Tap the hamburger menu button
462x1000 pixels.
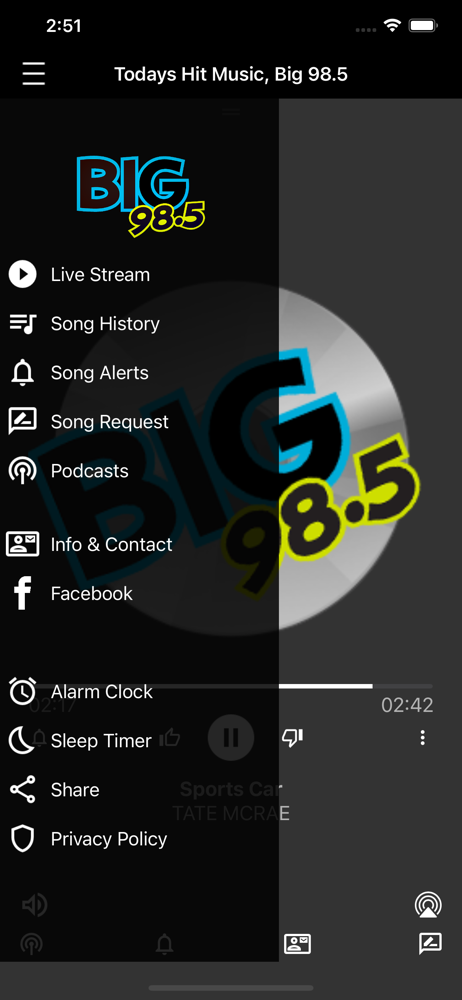point(33,75)
